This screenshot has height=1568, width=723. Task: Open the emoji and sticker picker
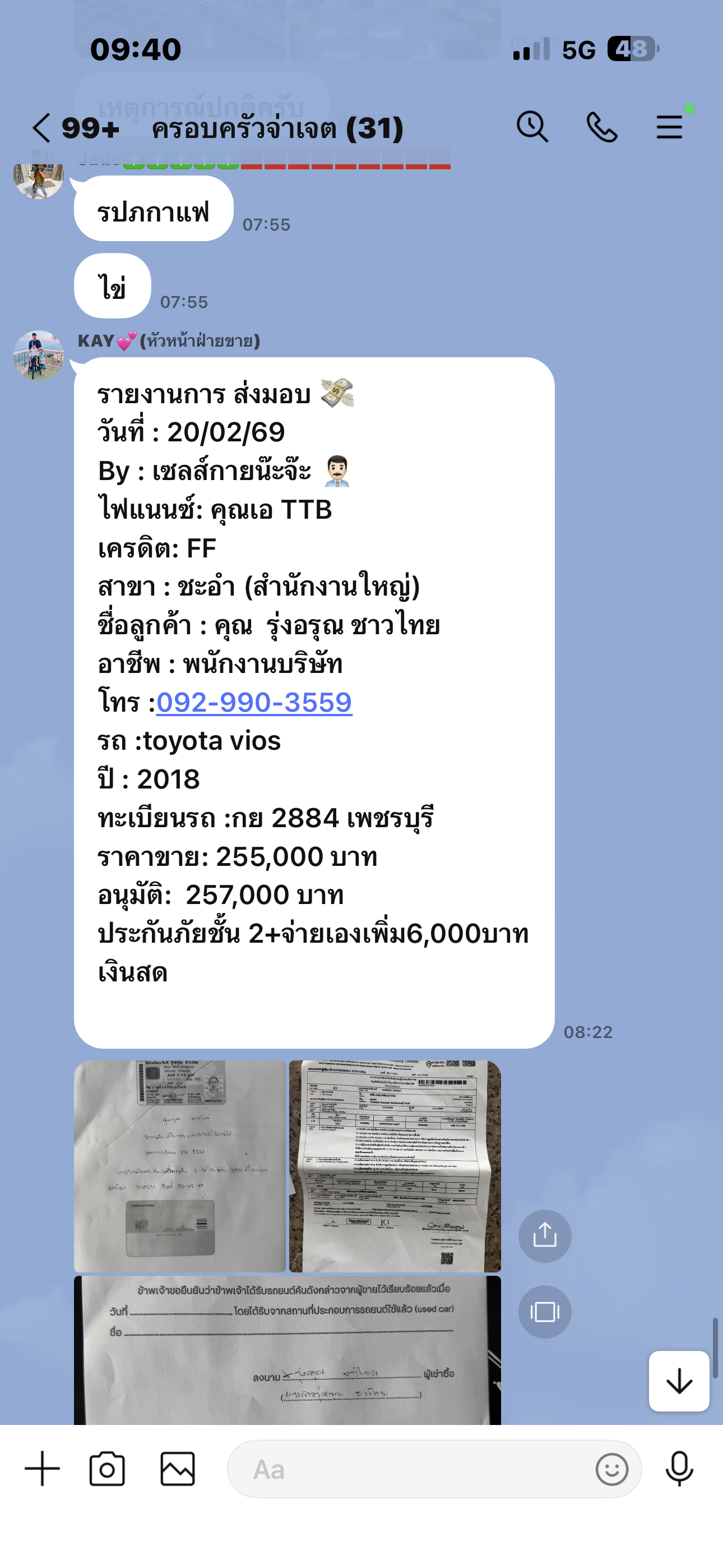[611, 1469]
